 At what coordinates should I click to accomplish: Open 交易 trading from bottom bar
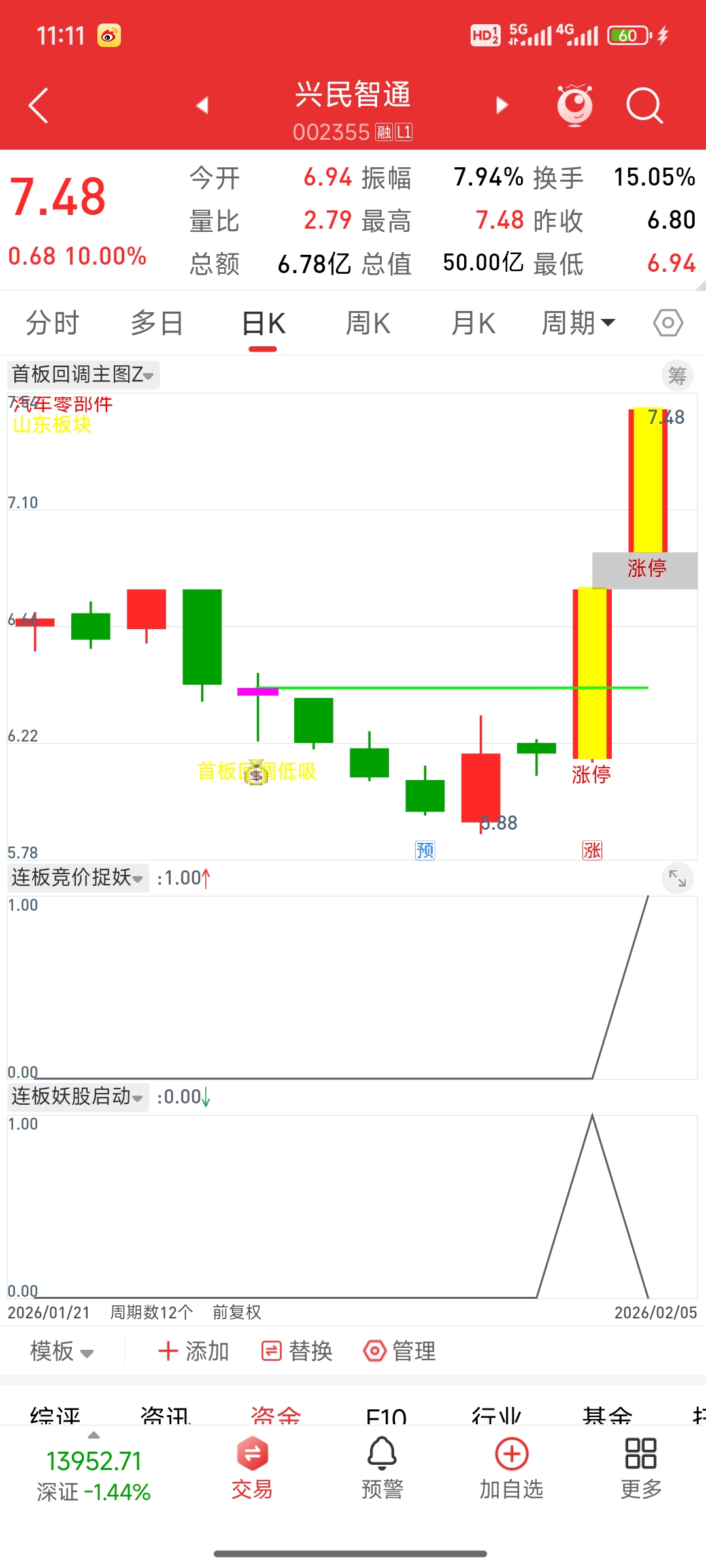252,1469
